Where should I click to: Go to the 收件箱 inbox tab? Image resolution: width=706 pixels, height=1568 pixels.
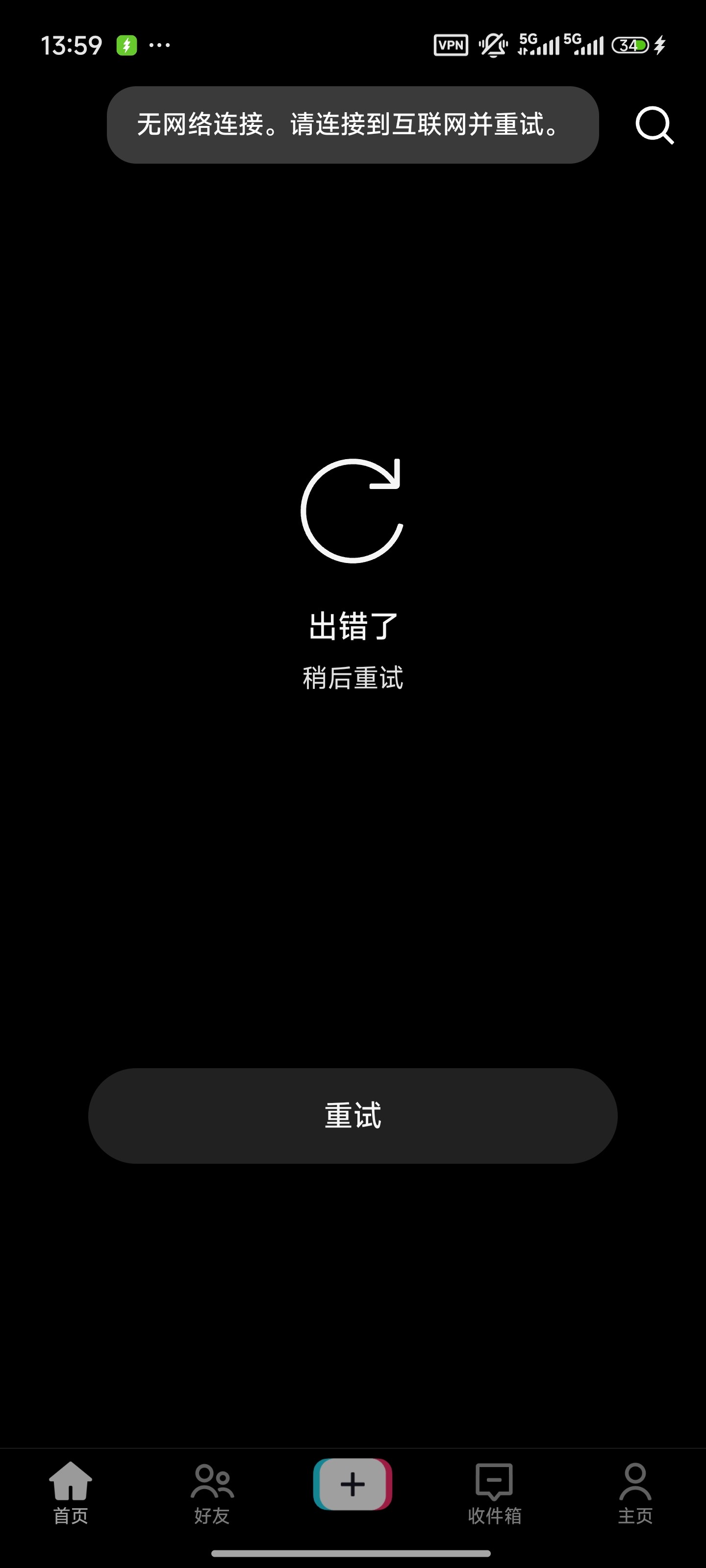click(494, 1493)
